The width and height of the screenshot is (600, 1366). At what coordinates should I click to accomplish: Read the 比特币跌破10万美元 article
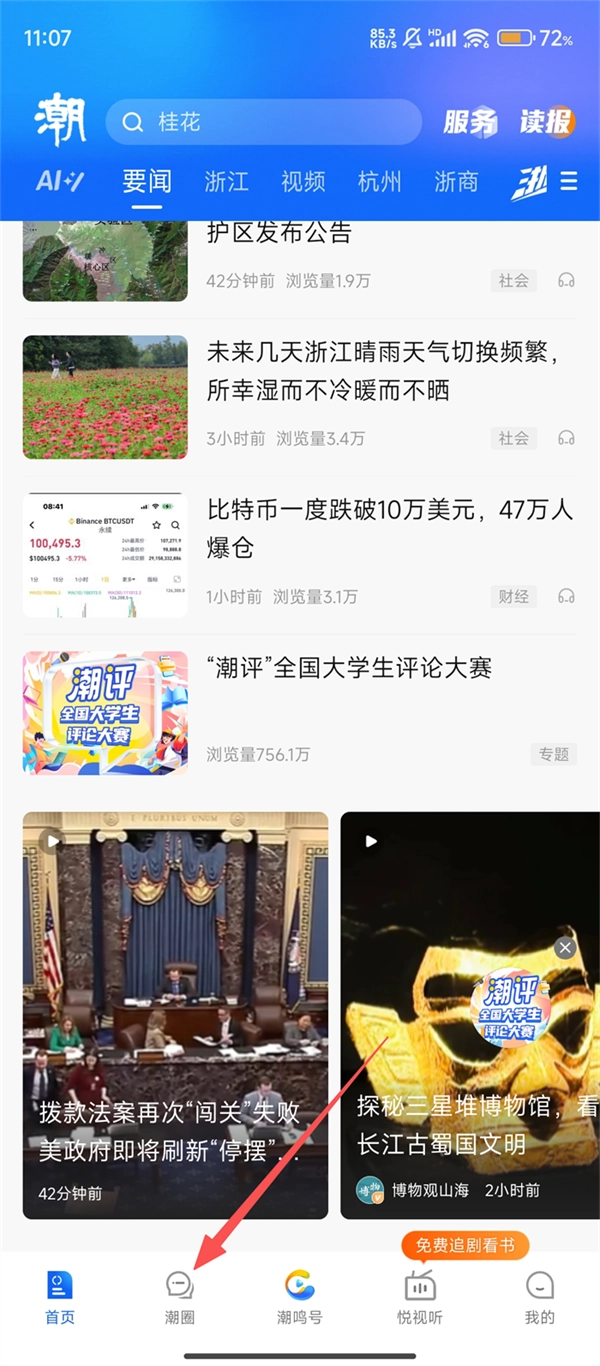click(390, 528)
